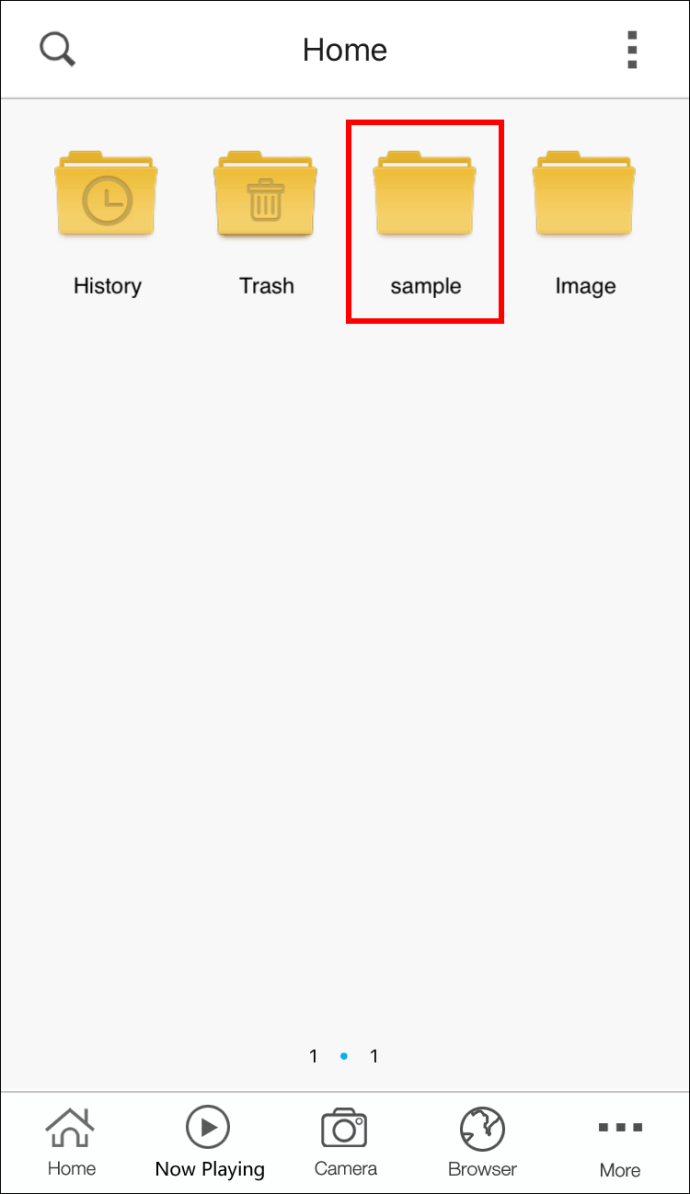The height and width of the screenshot is (1194, 690).
Task: Open the search magnifier icon
Action: click(x=57, y=49)
